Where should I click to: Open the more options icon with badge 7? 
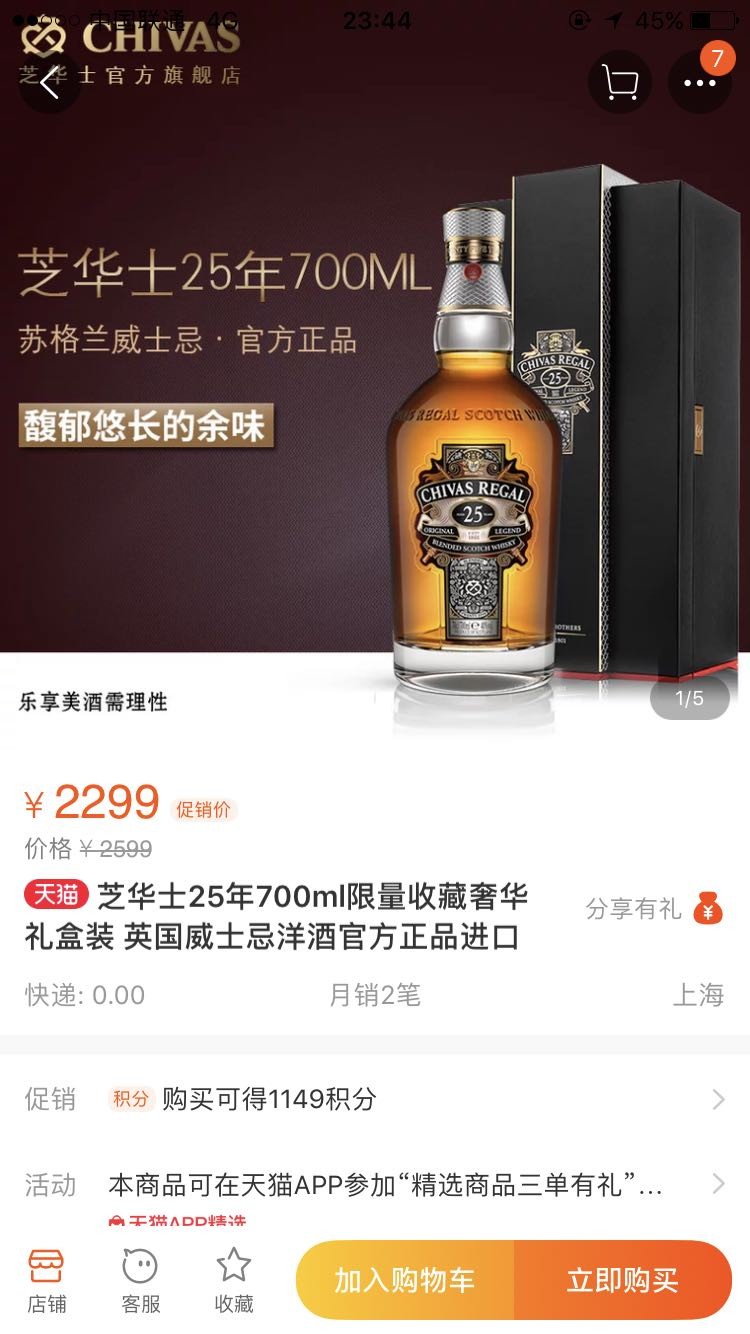click(x=699, y=82)
